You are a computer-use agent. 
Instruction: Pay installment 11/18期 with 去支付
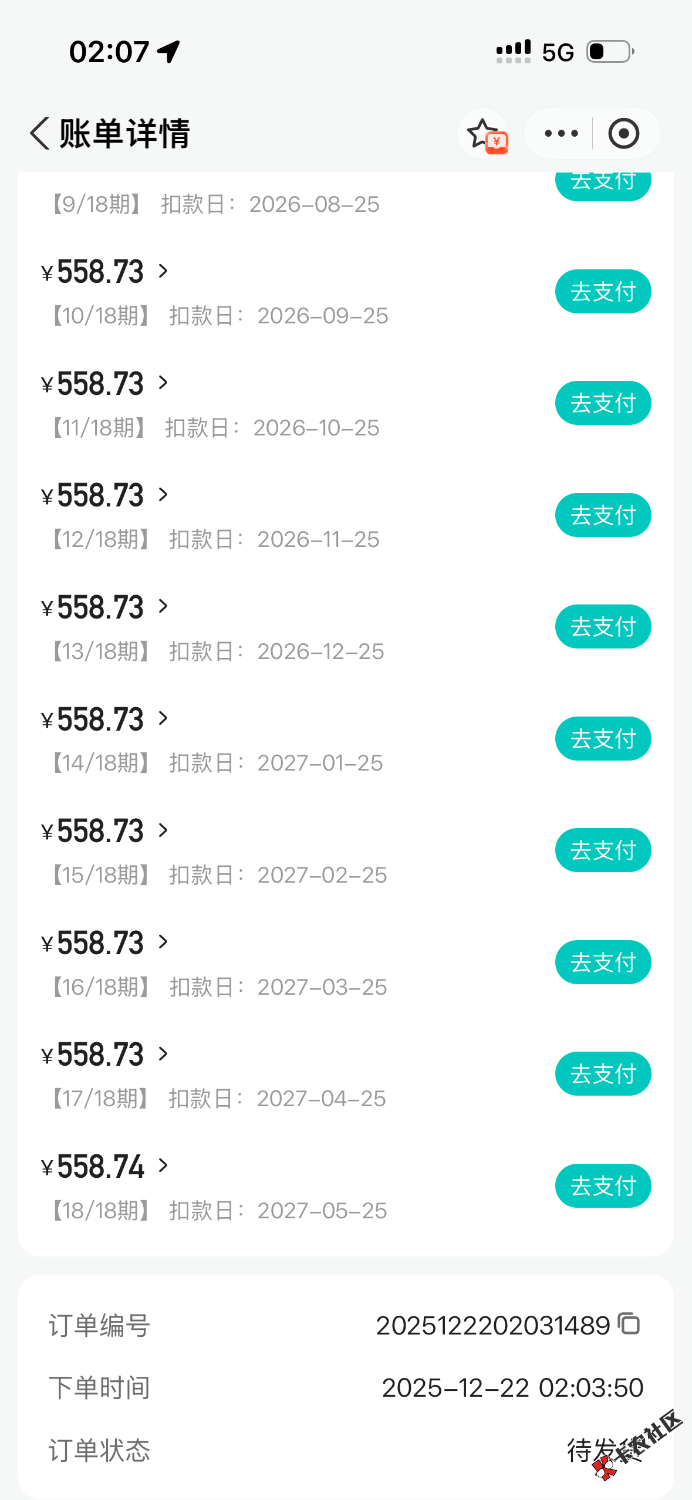tap(603, 404)
